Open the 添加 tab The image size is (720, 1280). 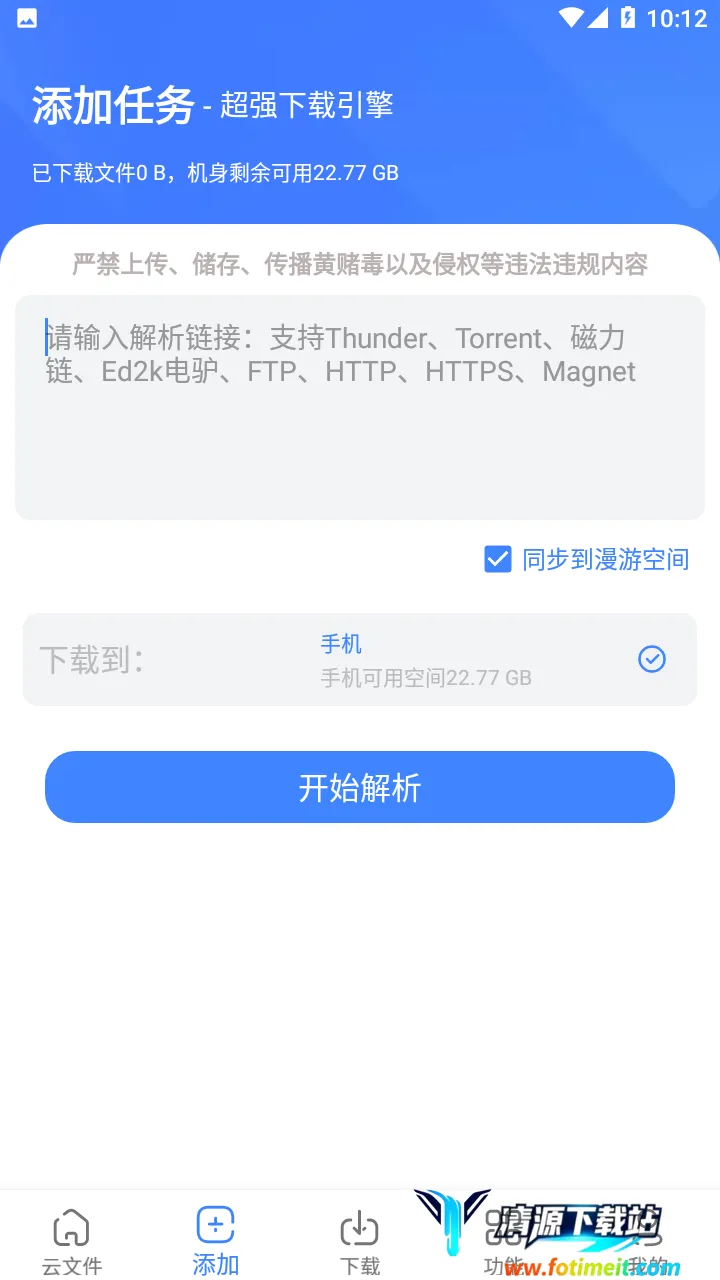click(x=216, y=1241)
